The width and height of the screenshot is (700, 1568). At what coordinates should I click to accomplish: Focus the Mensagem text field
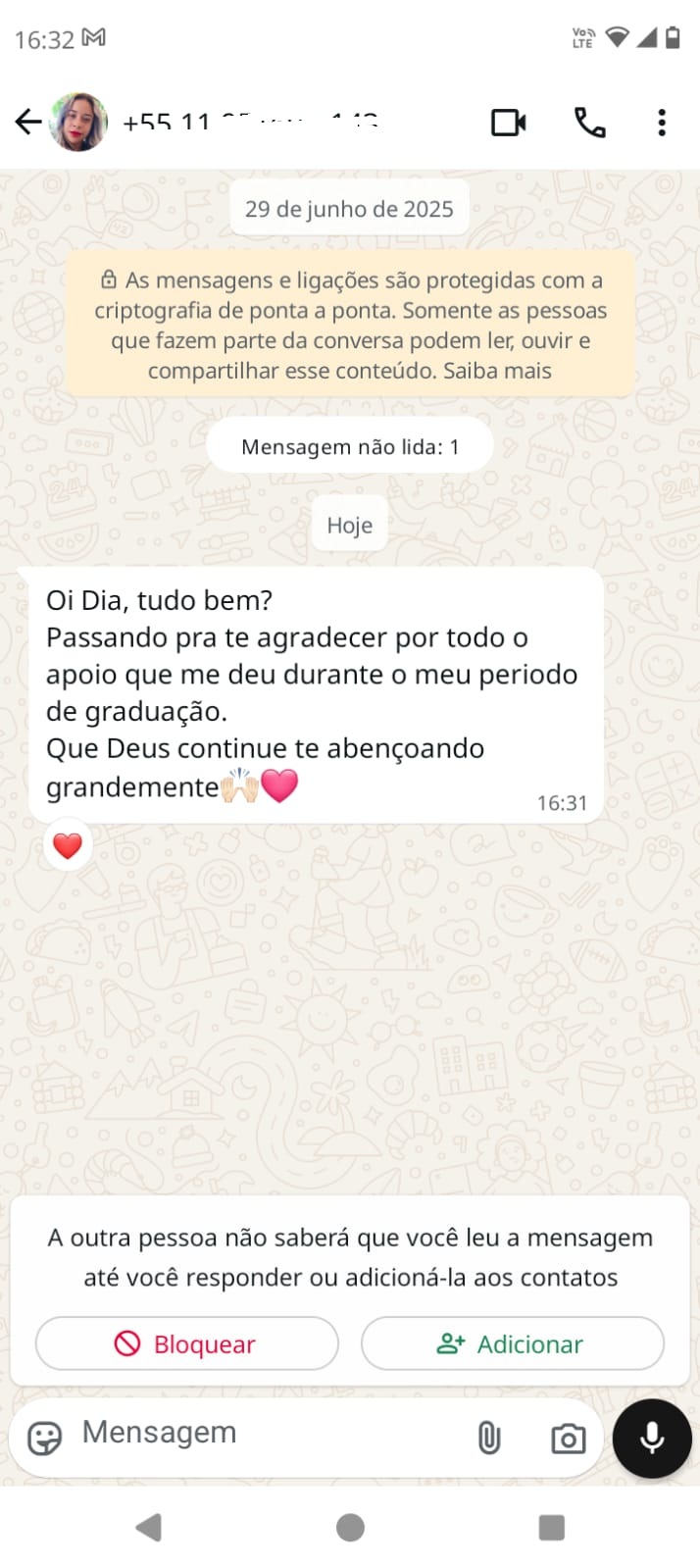coord(255,1433)
